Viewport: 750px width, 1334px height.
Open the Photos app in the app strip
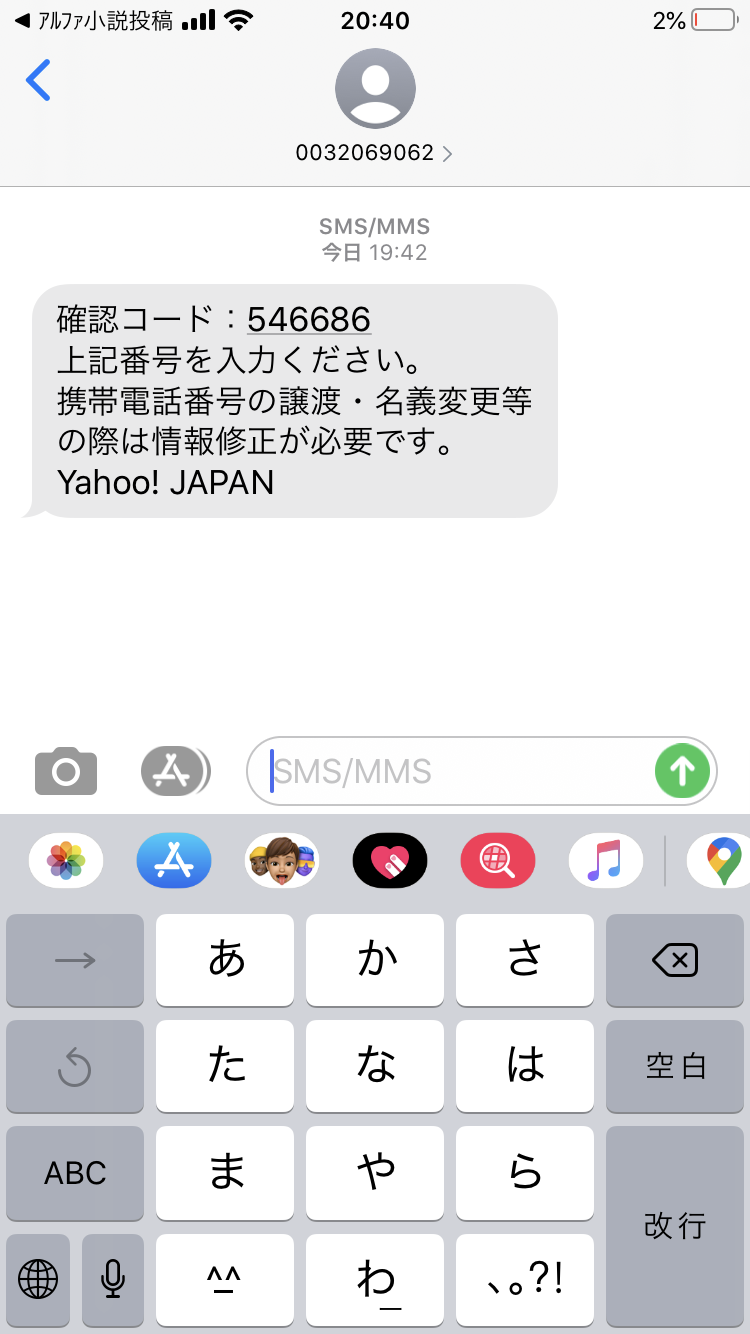click(66, 860)
